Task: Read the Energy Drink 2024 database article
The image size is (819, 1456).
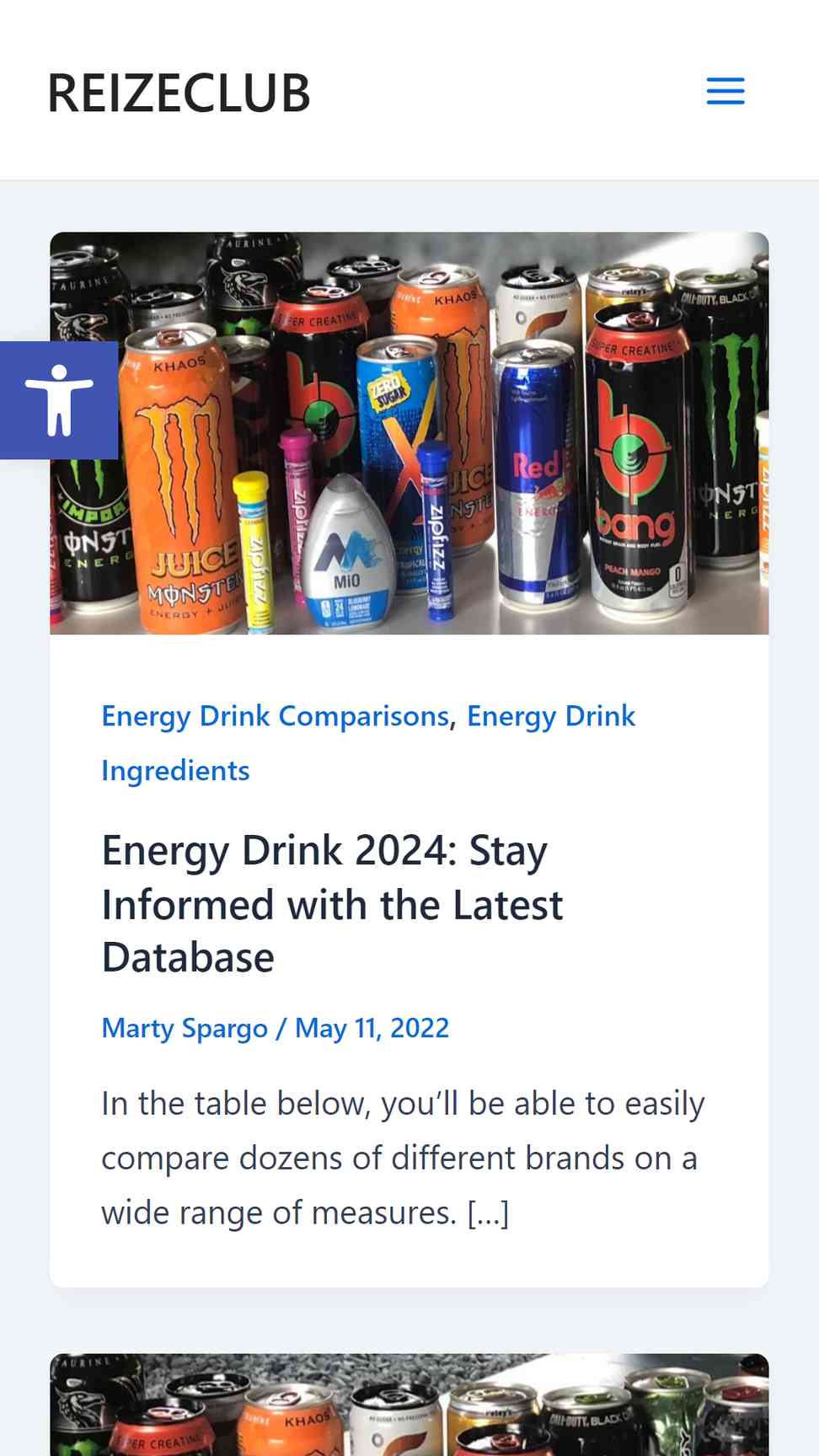Action: click(332, 904)
